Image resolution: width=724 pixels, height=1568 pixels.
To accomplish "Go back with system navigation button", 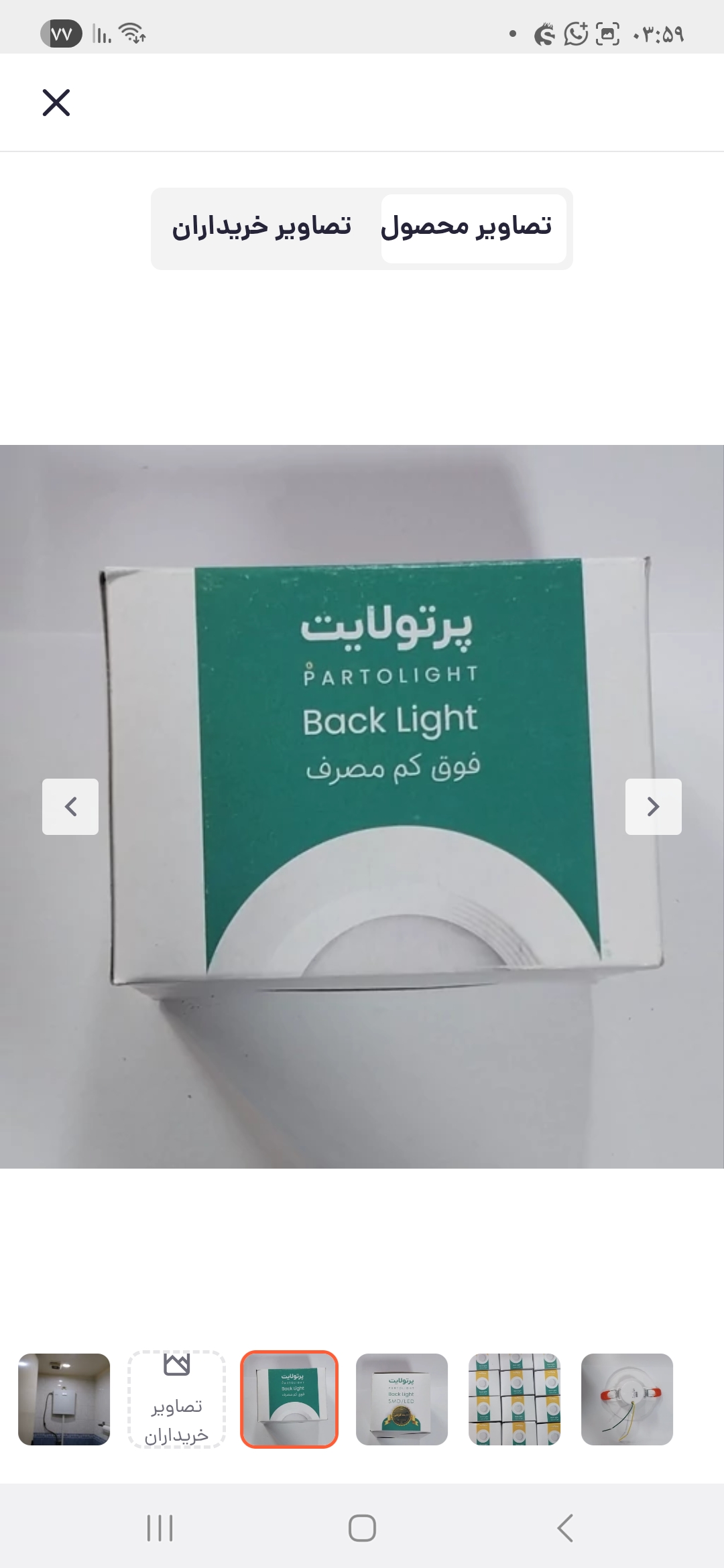I will (564, 1528).
